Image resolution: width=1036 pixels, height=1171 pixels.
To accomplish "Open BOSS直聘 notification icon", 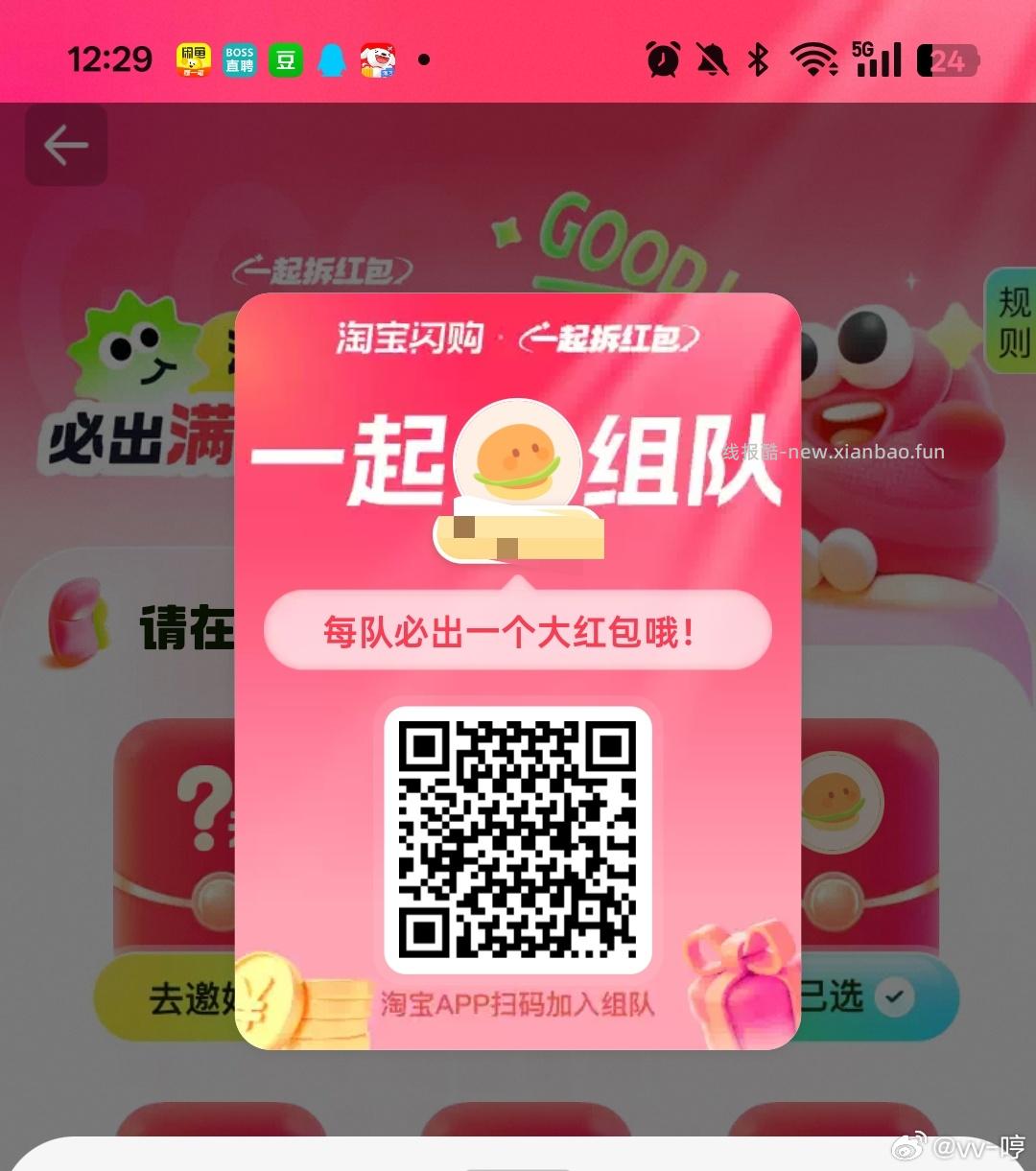I will (x=239, y=59).
